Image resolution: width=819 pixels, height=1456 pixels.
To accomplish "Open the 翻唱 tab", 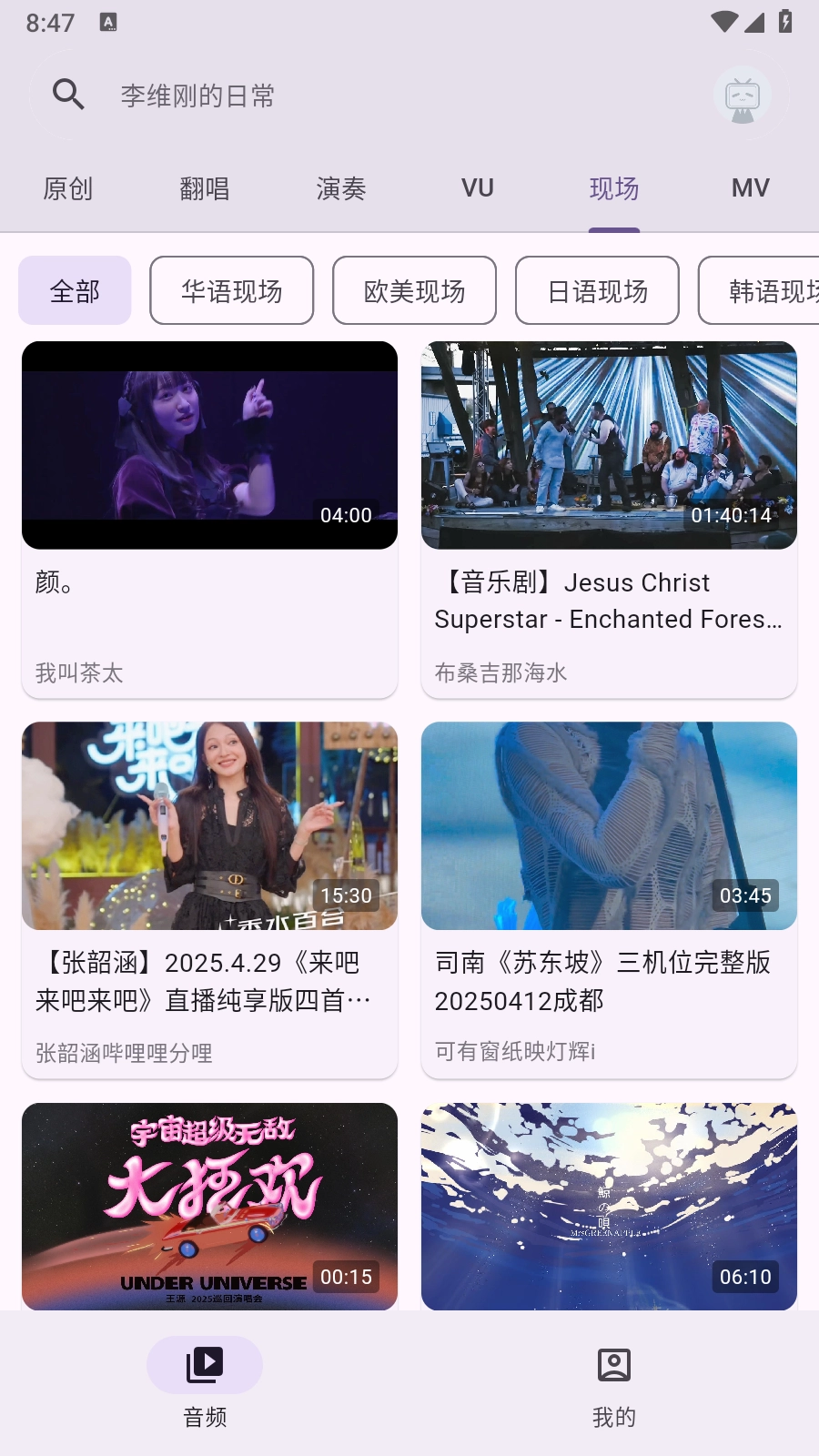I will [x=204, y=187].
